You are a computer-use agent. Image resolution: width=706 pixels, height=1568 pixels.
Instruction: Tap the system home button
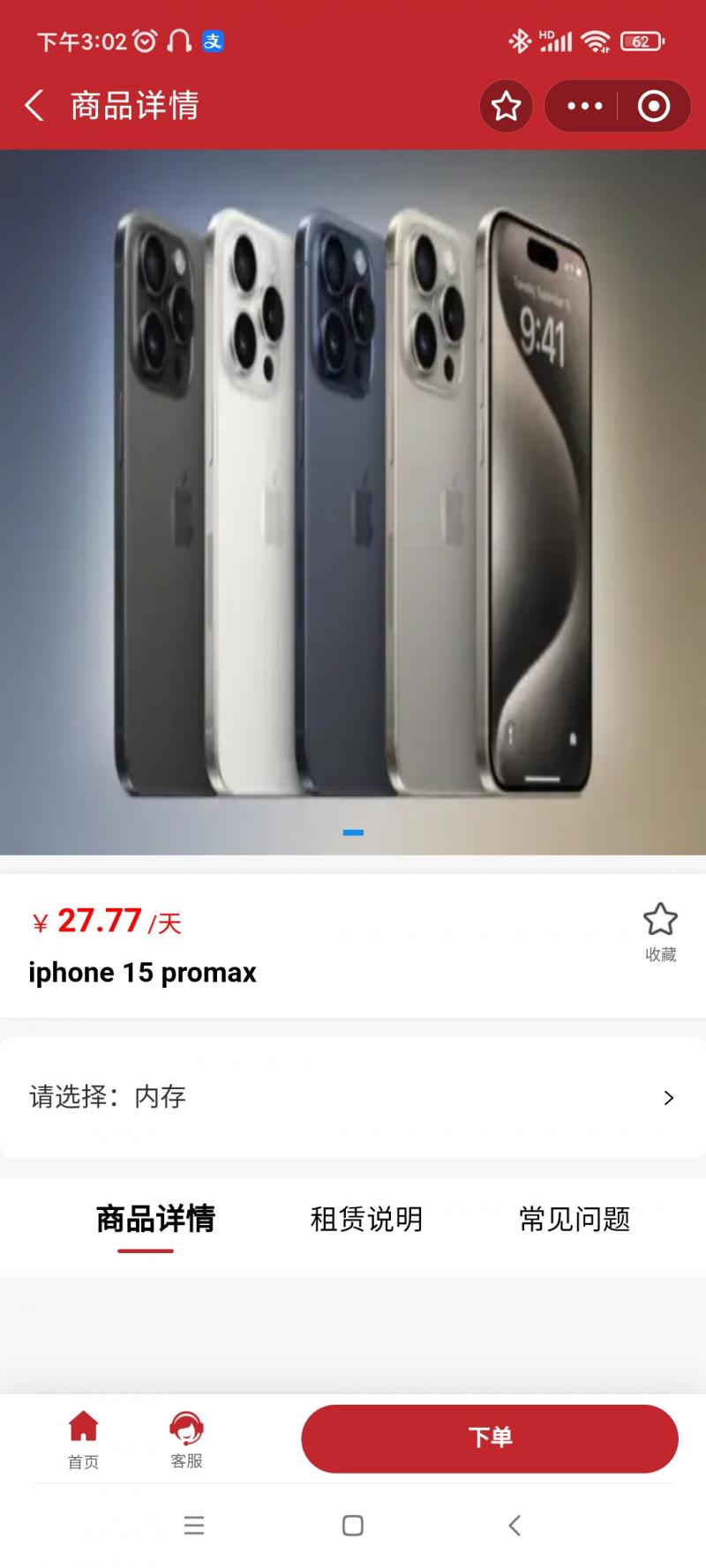(x=353, y=1526)
